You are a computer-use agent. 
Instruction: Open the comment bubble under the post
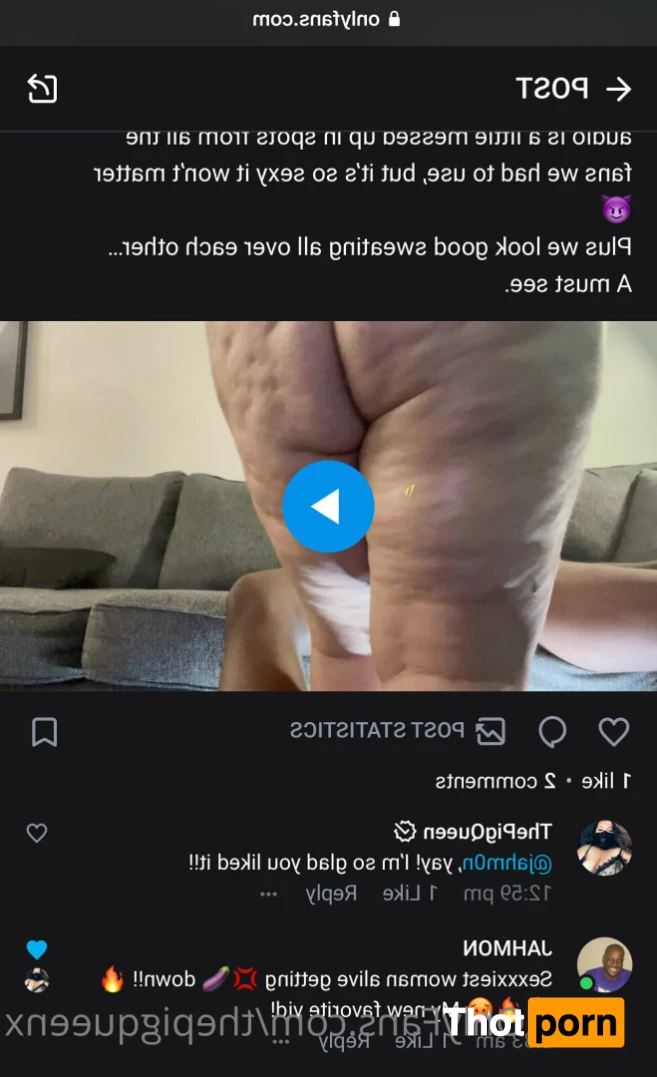552,732
